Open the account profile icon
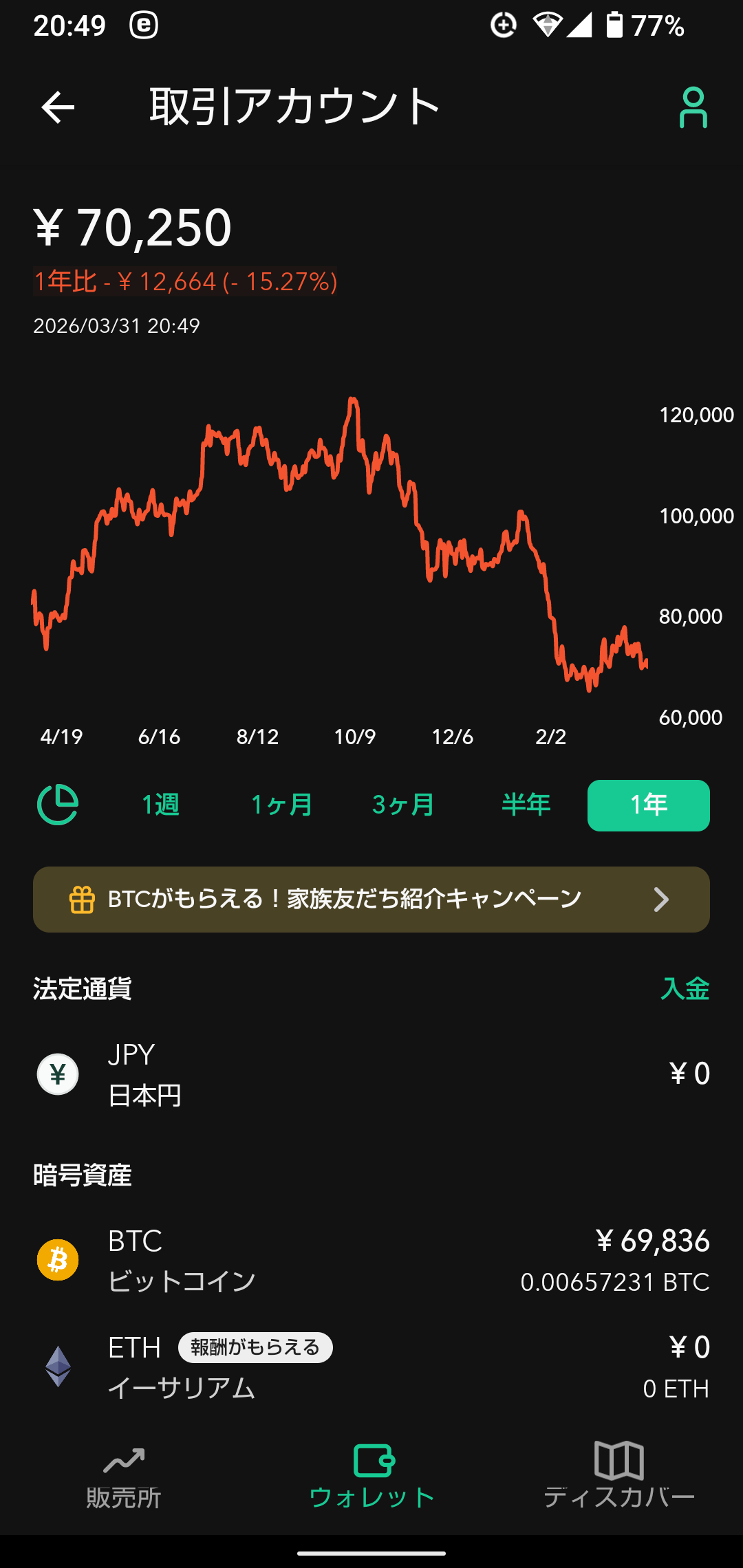This screenshot has height=1568, width=743. pyautogui.click(x=693, y=107)
